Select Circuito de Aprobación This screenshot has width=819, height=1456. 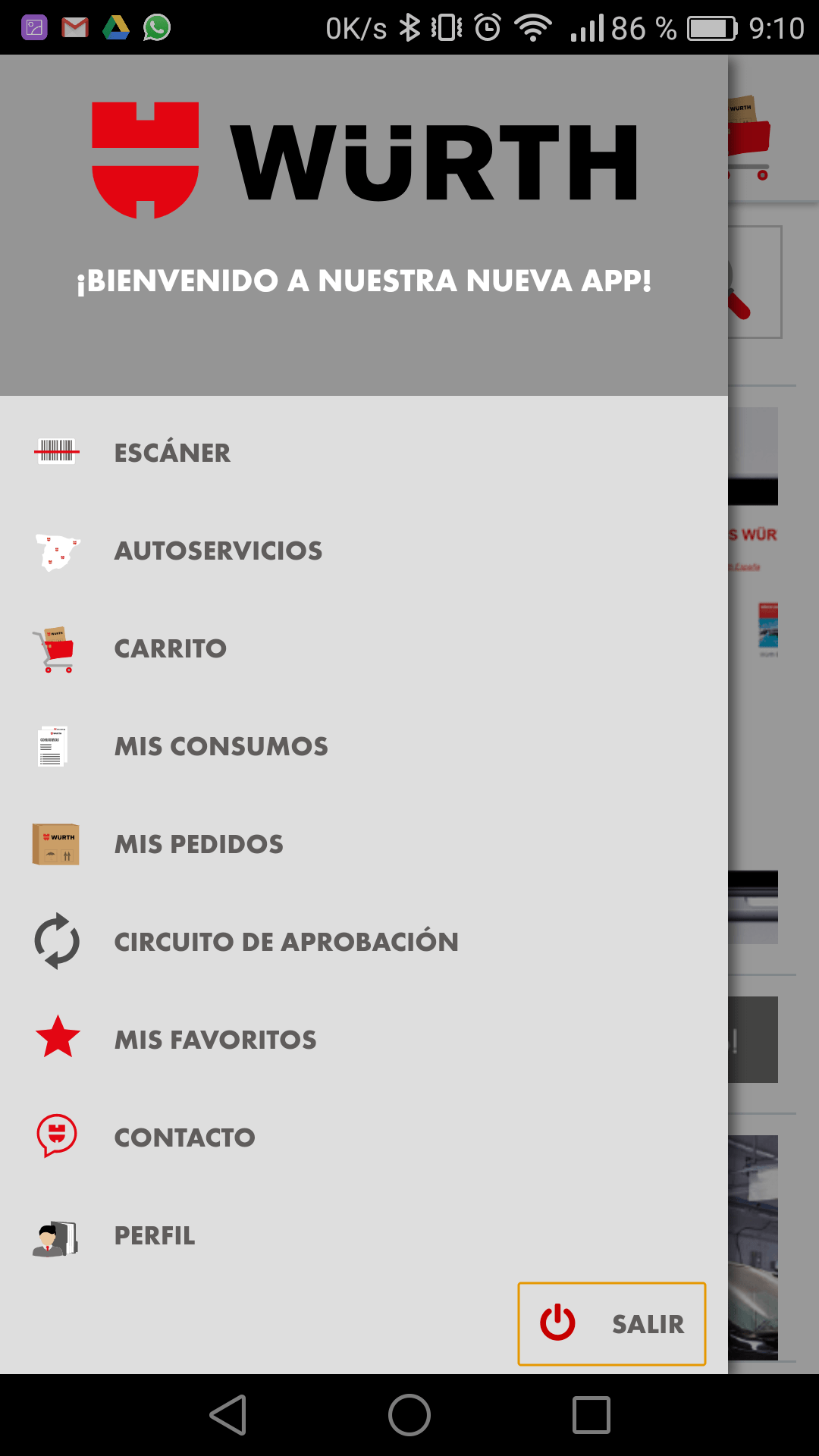pos(286,942)
